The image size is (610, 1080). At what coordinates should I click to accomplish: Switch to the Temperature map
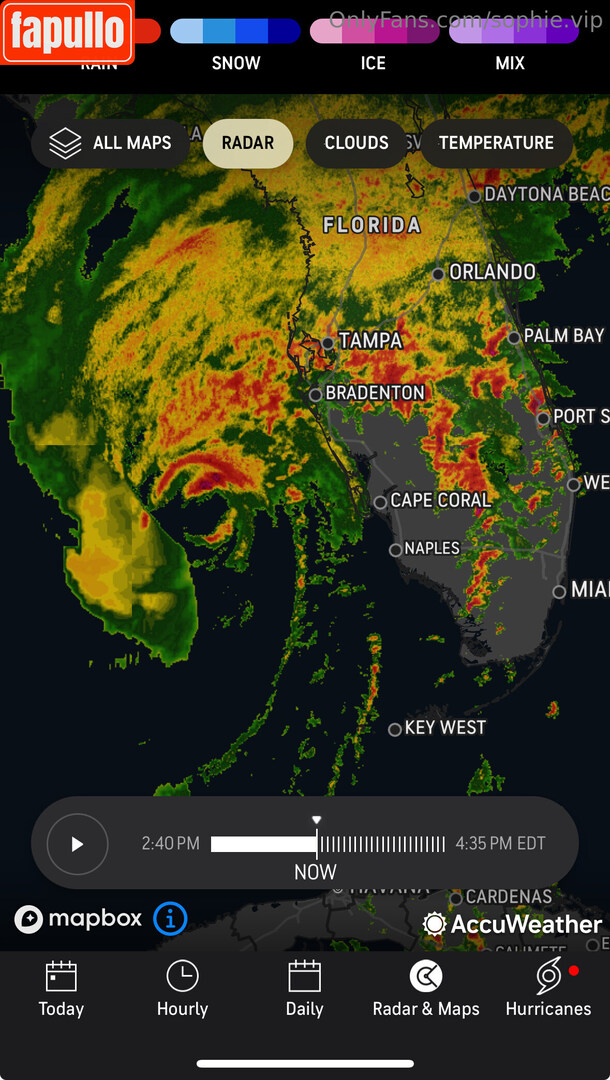pos(496,143)
